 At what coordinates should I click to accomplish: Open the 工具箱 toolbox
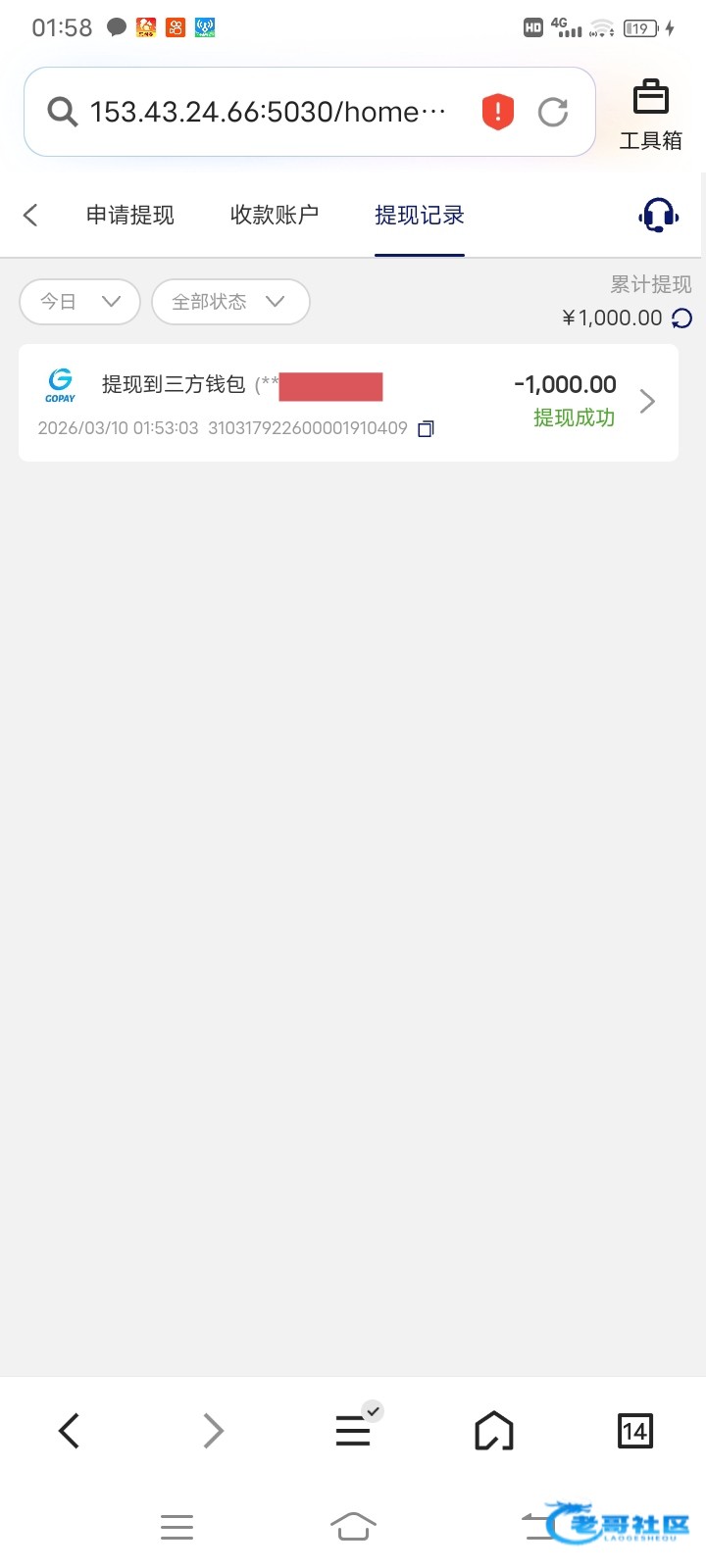(x=650, y=115)
